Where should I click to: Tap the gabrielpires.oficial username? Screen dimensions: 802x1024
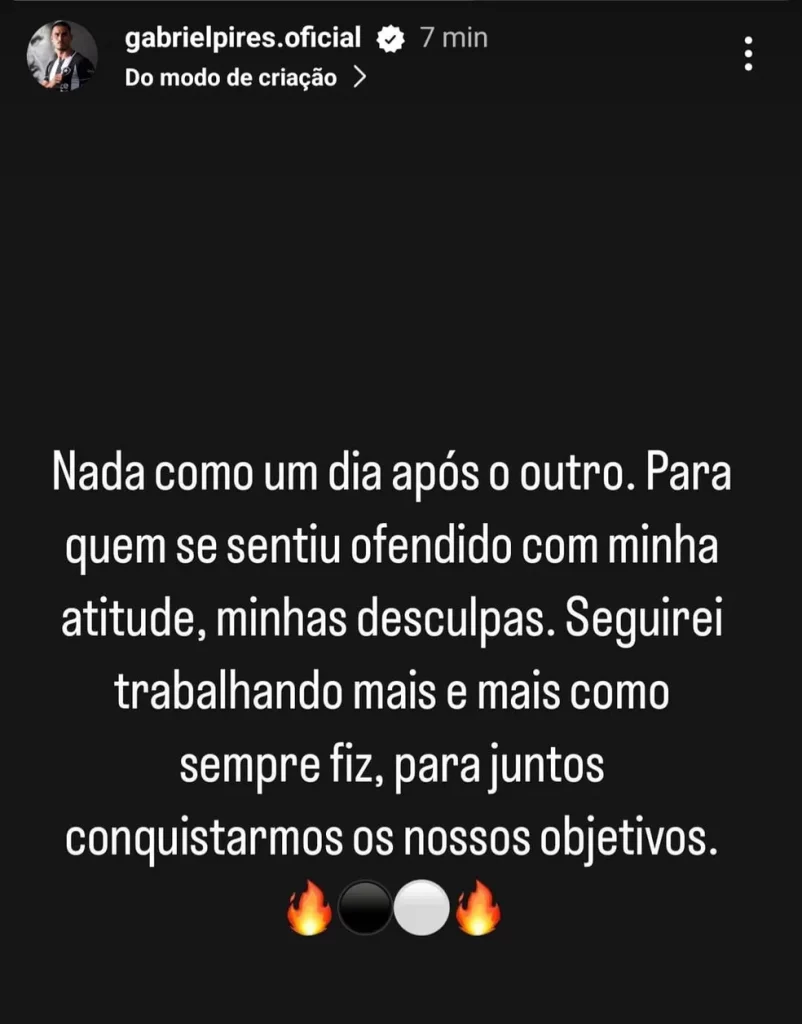243,38
